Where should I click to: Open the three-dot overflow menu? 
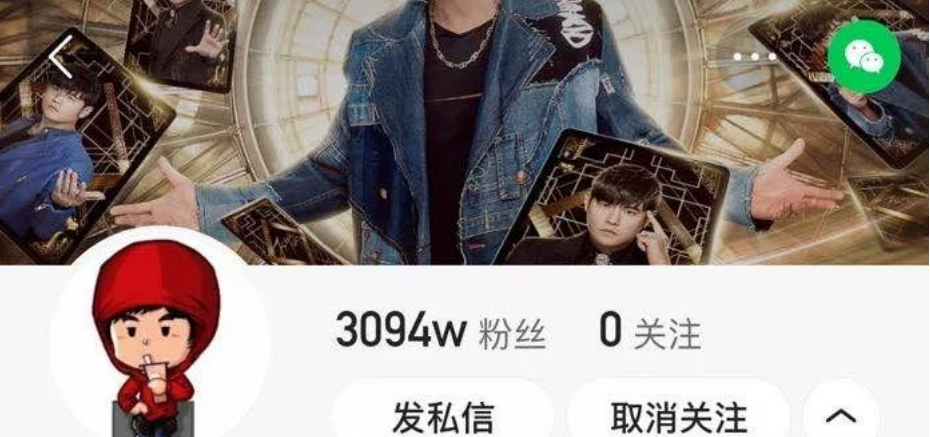point(755,57)
